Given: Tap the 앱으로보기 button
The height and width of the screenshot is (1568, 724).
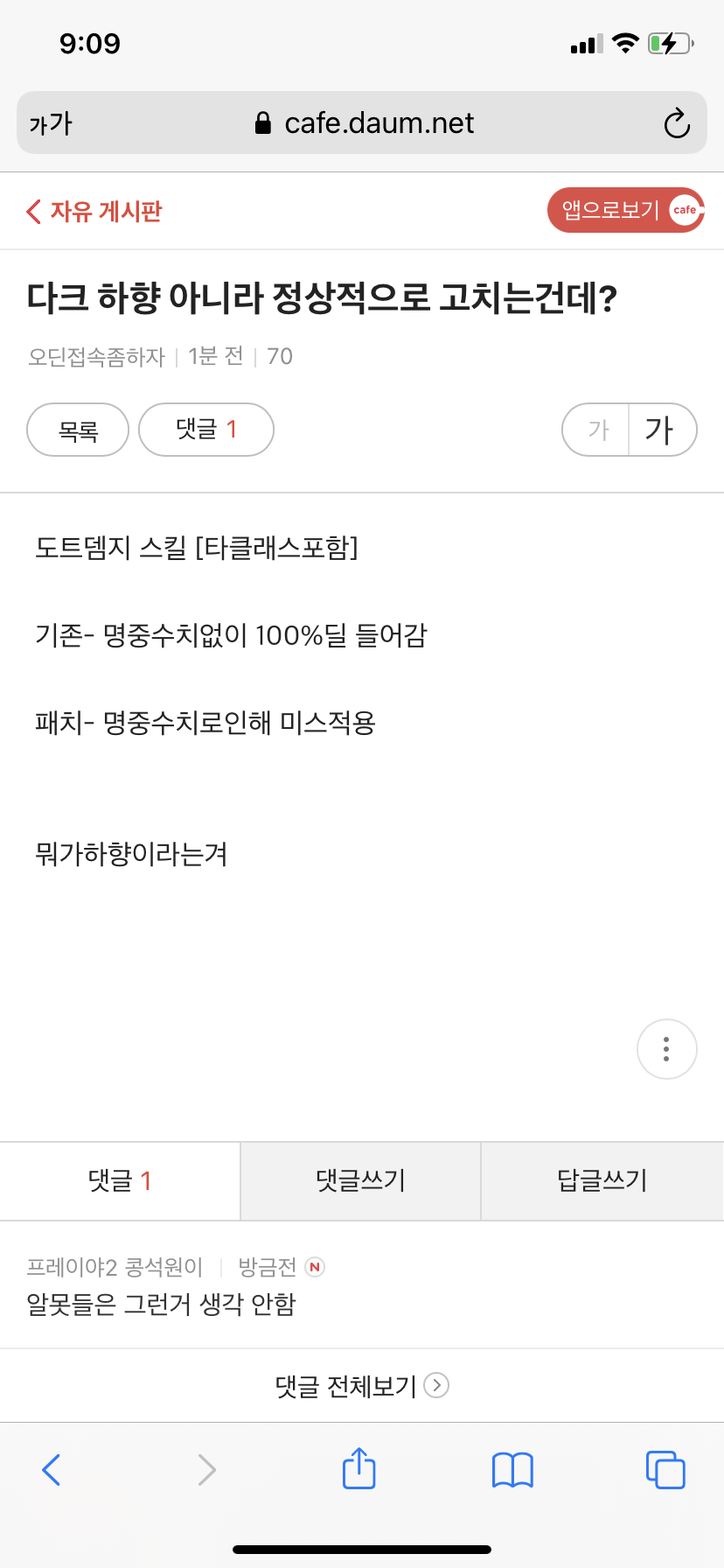Looking at the screenshot, I should click(x=625, y=210).
